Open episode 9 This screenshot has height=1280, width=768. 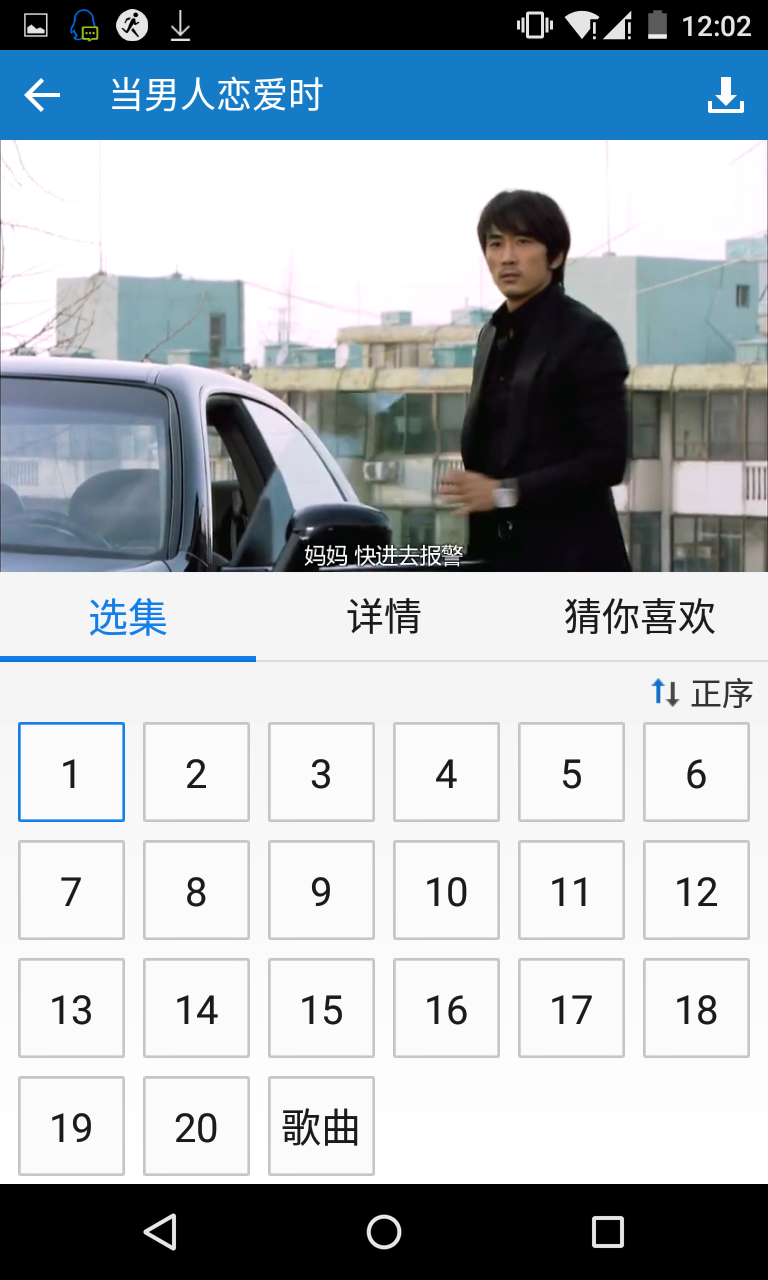tap(321, 891)
